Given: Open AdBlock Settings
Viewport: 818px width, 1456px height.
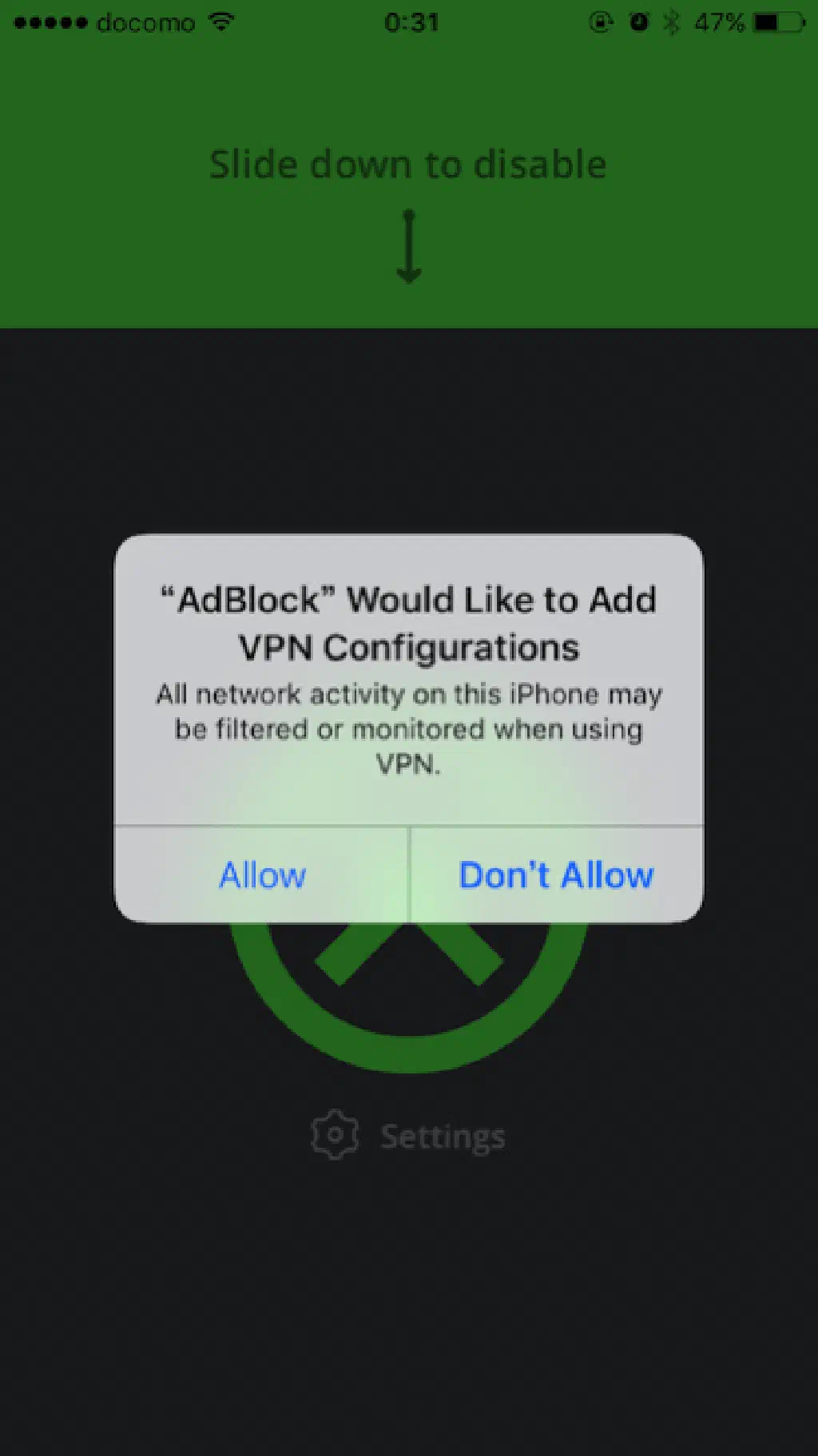Looking at the screenshot, I should pyautogui.click(x=408, y=1135).
